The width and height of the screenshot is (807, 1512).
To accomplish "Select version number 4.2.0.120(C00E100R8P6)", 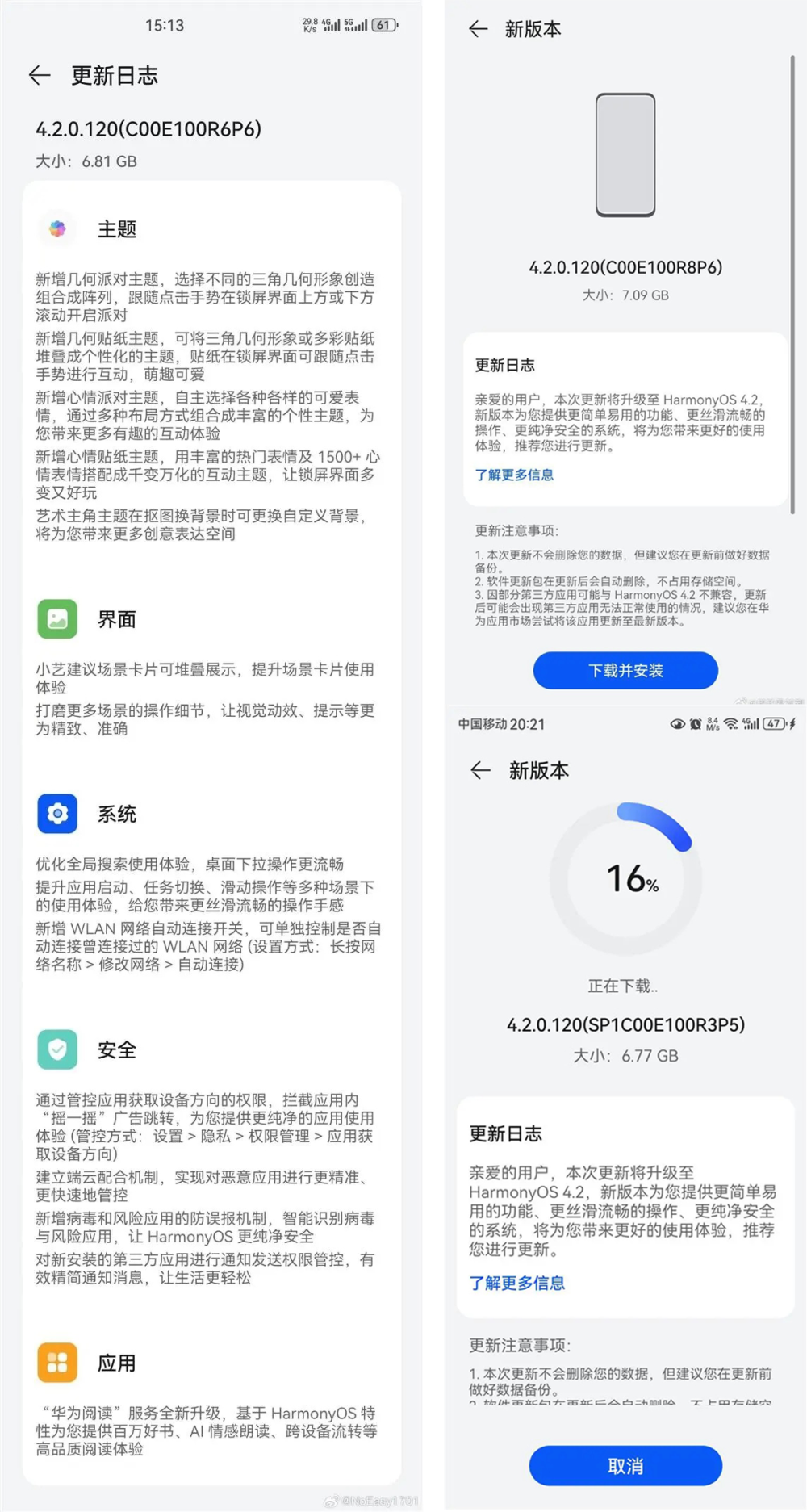I will coord(625,267).
